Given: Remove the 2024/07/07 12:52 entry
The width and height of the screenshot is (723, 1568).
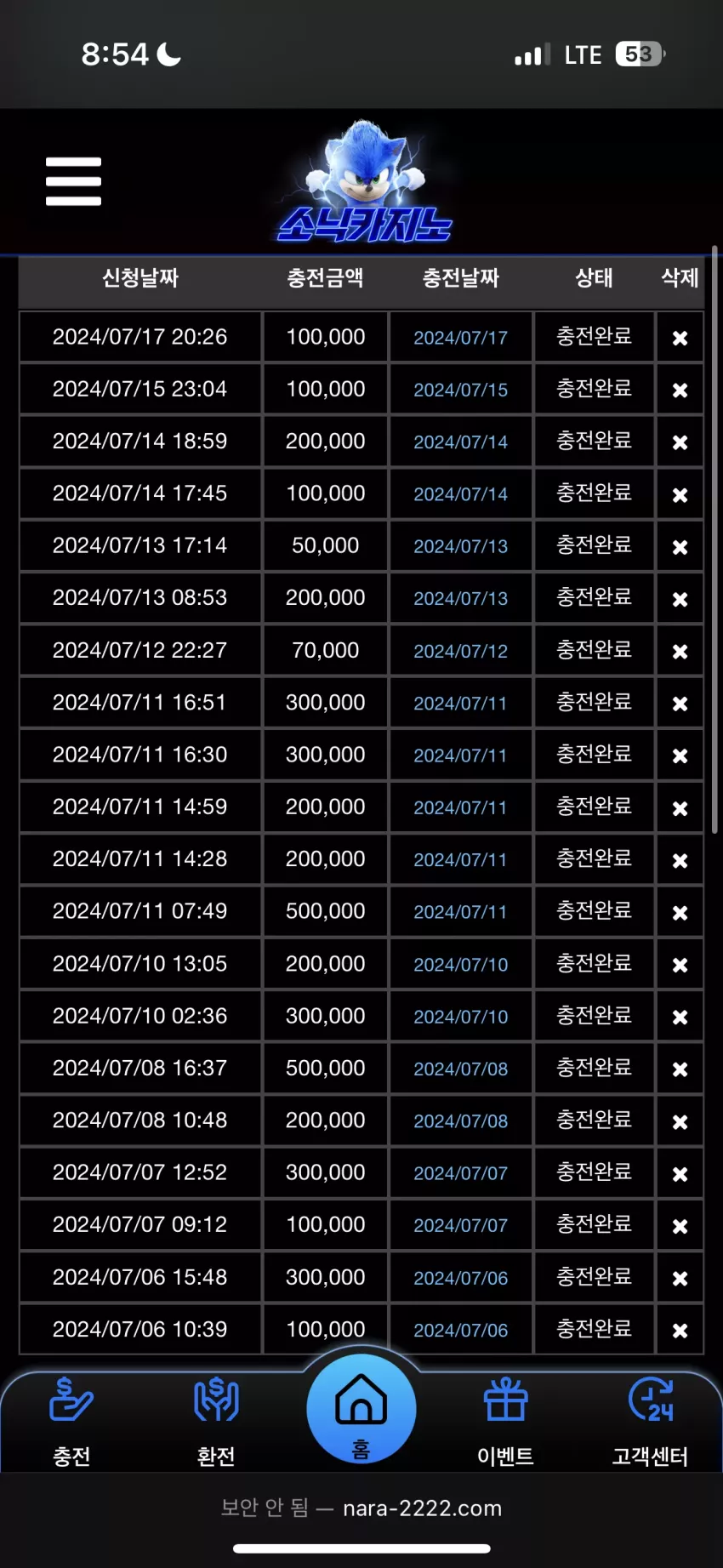Looking at the screenshot, I should pos(680,1174).
